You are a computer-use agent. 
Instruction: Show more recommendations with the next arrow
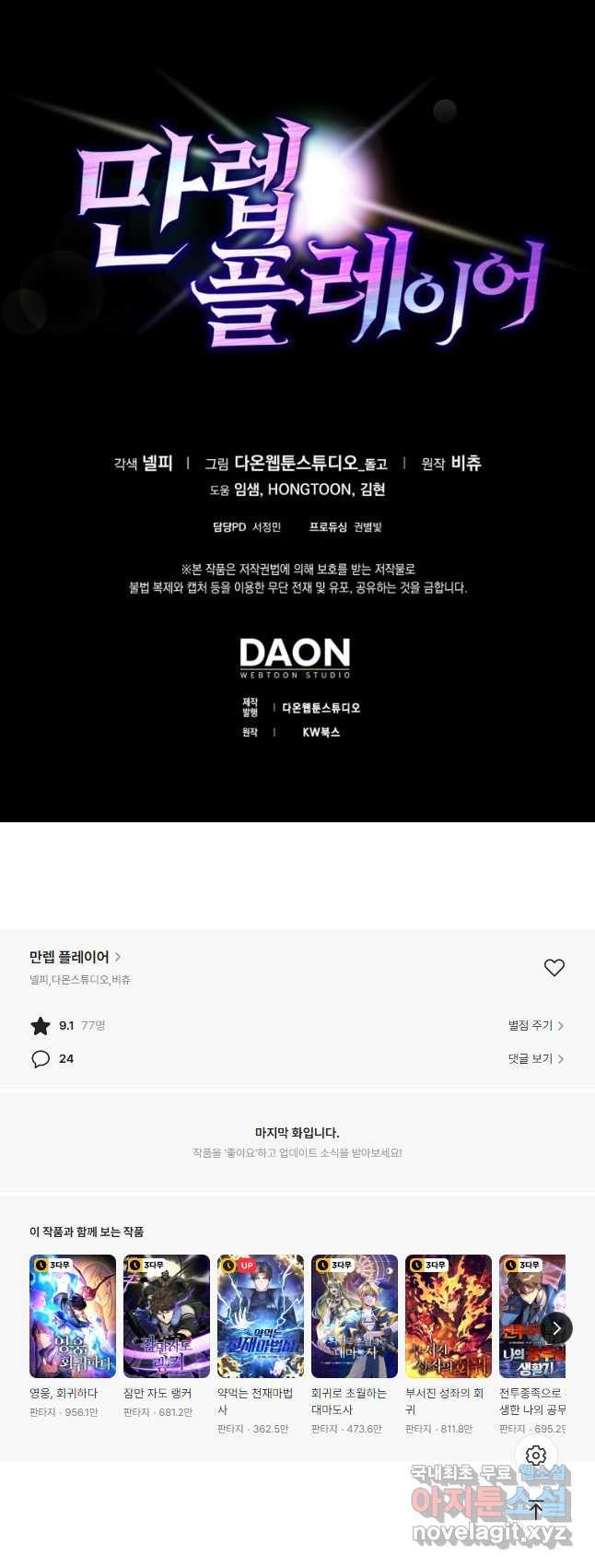[x=556, y=1328]
